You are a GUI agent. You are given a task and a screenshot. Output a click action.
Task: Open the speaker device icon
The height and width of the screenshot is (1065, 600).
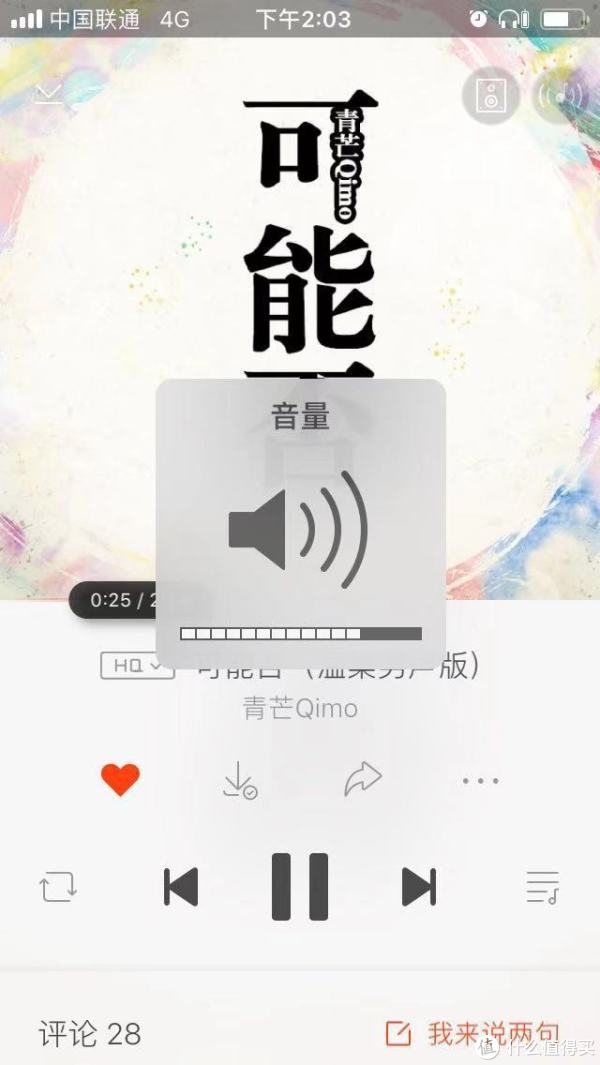tap(490, 96)
